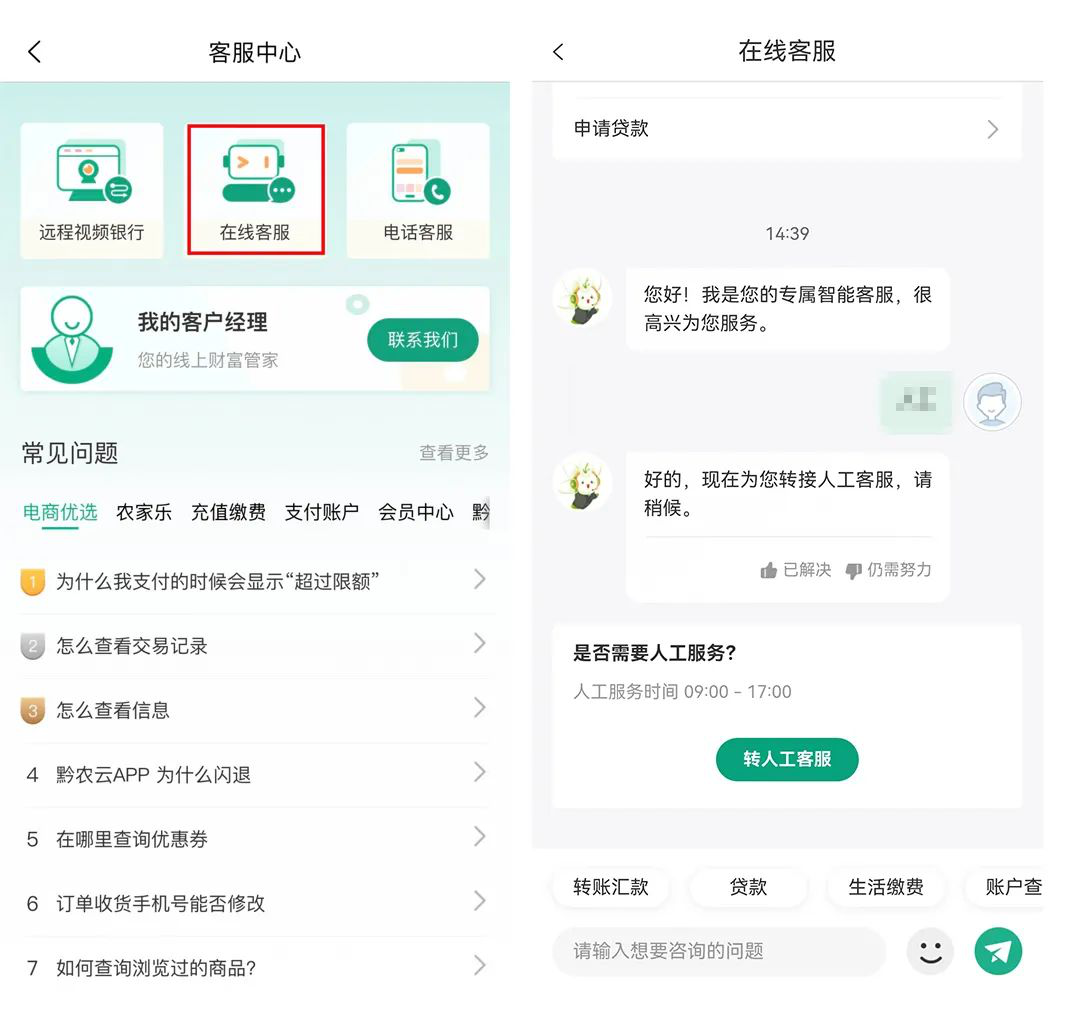This screenshot has width=1080, height=1034.
Task: Tap the 联系我们 button
Action: pos(422,340)
